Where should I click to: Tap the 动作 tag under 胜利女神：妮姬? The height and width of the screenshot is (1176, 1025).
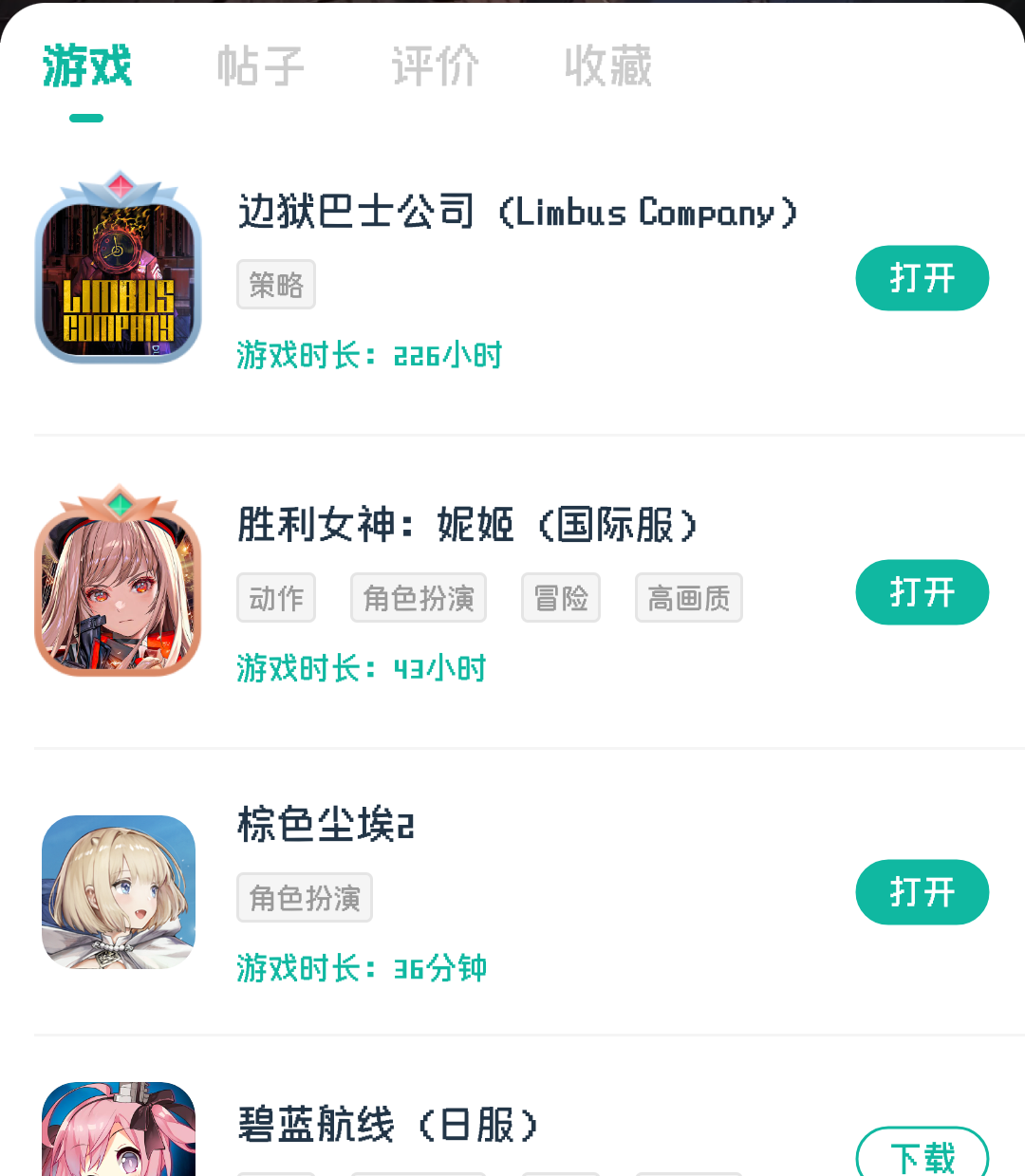pos(275,598)
